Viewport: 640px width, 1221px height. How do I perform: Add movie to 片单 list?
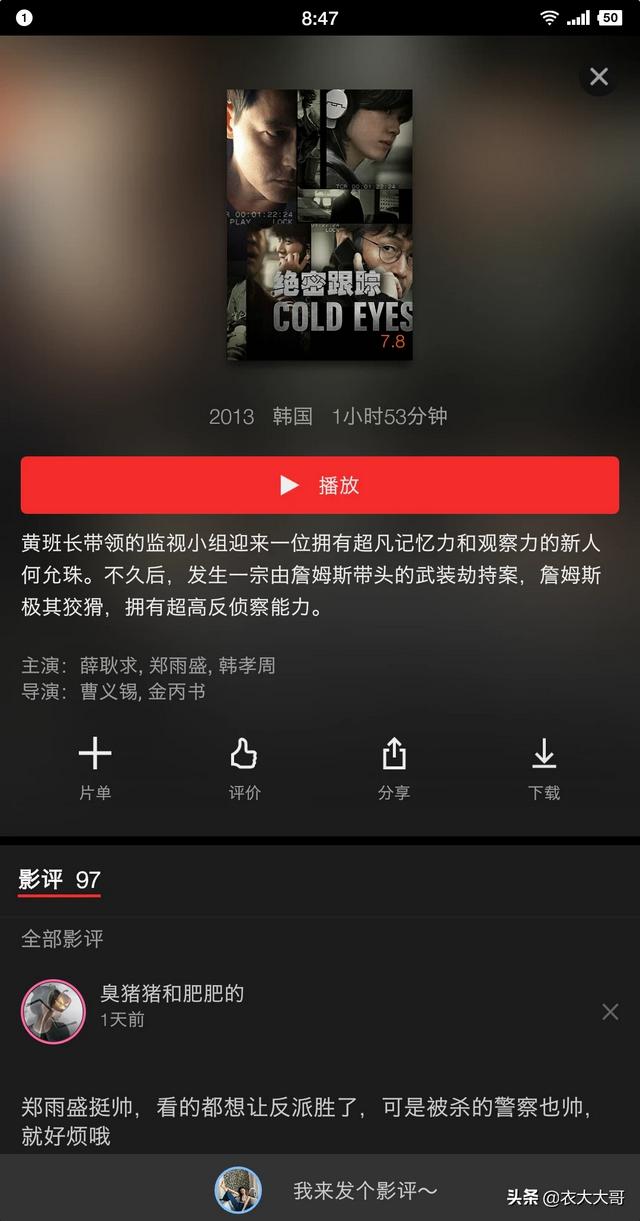click(95, 768)
